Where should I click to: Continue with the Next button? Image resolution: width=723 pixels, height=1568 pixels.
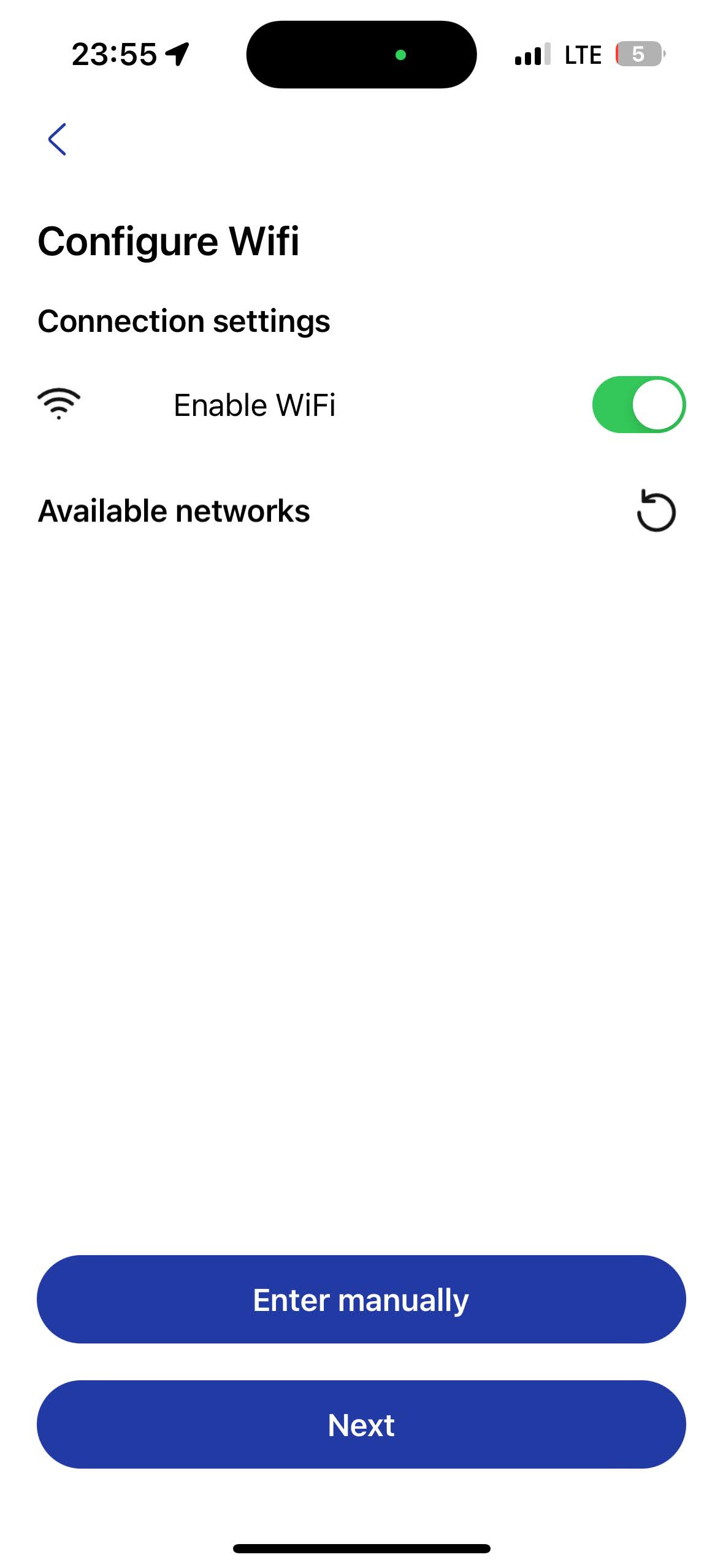point(361,1424)
